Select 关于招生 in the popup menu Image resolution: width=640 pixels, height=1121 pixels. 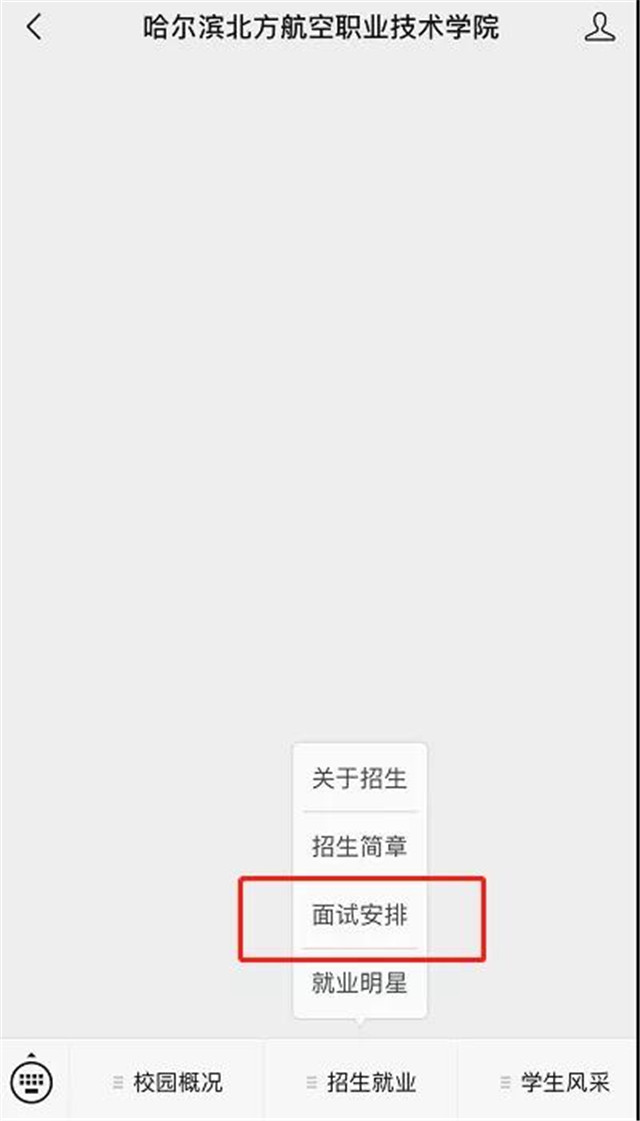359,778
